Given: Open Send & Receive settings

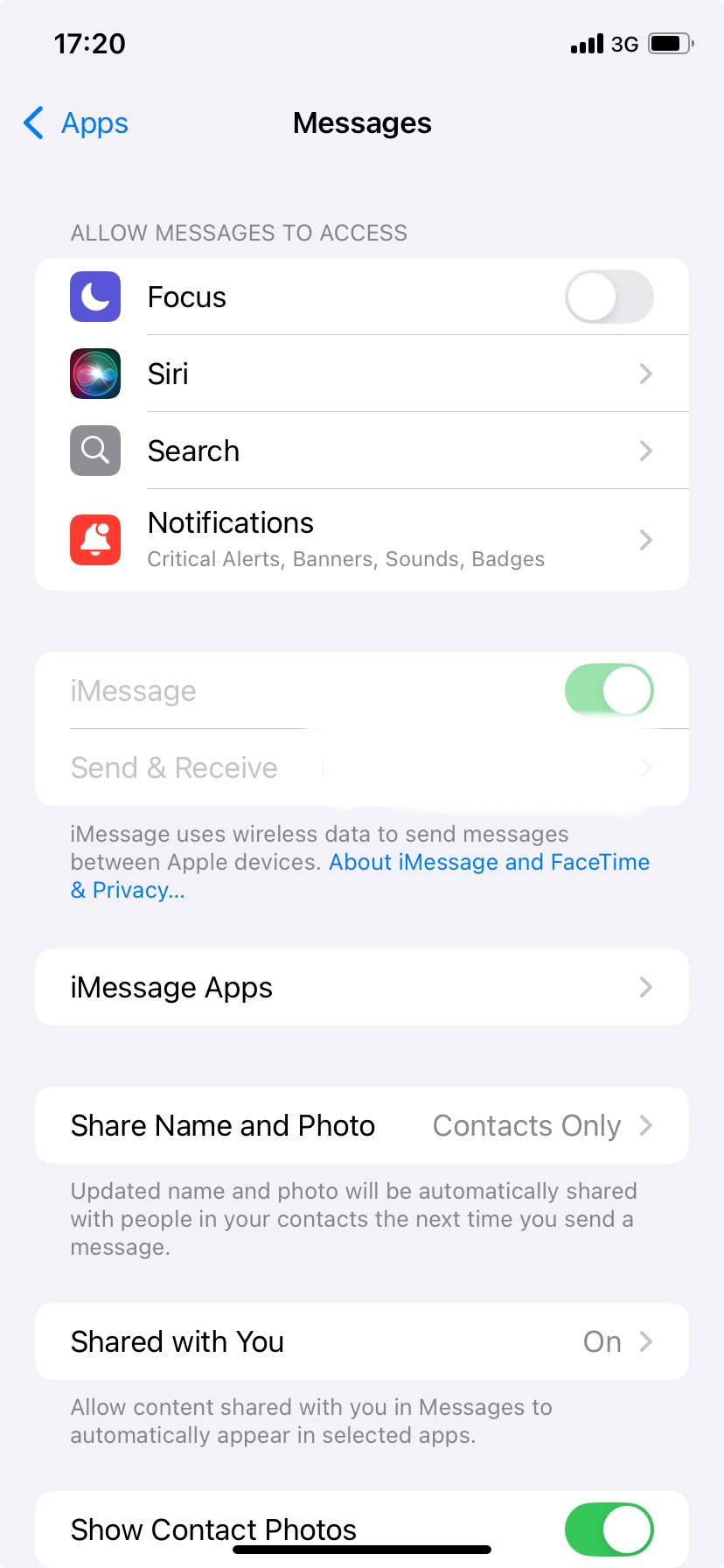Looking at the screenshot, I should coord(362,767).
